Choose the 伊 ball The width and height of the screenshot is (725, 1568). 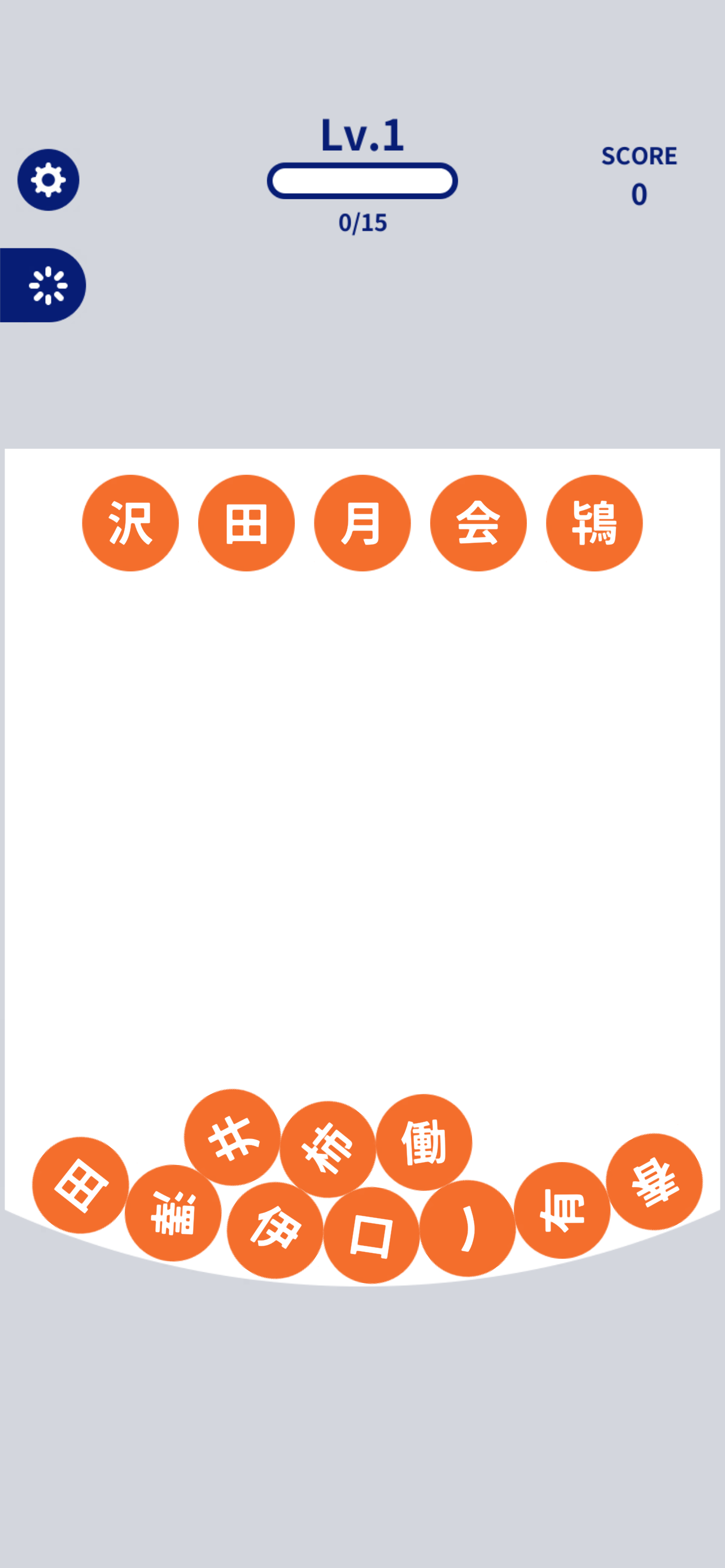tap(274, 1229)
